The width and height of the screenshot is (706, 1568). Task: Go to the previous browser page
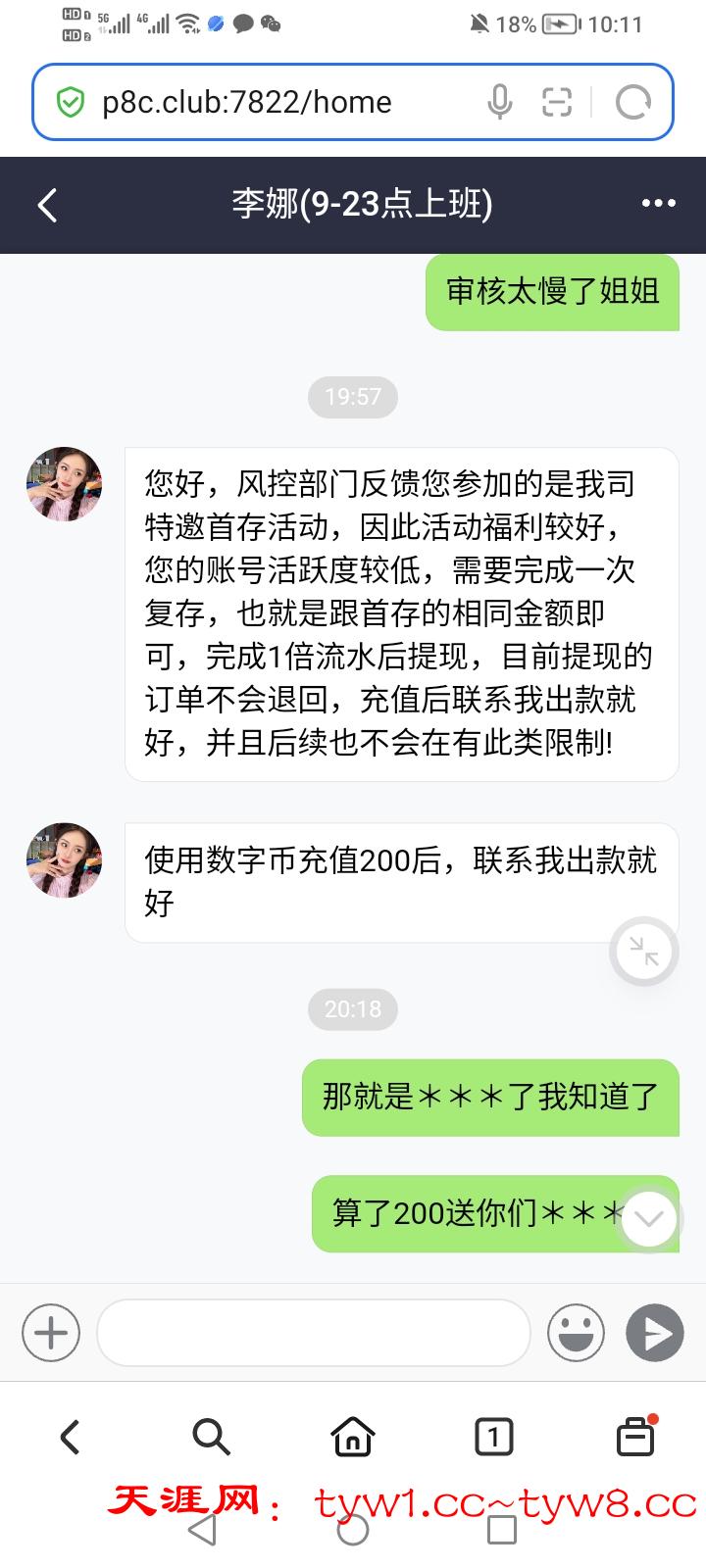[70, 1438]
